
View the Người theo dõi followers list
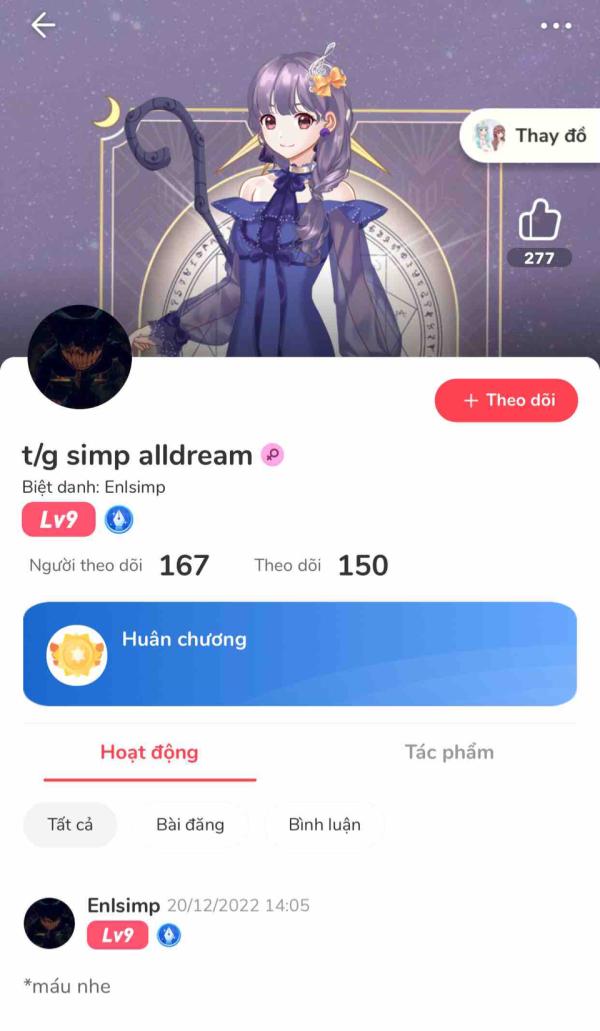click(x=119, y=565)
